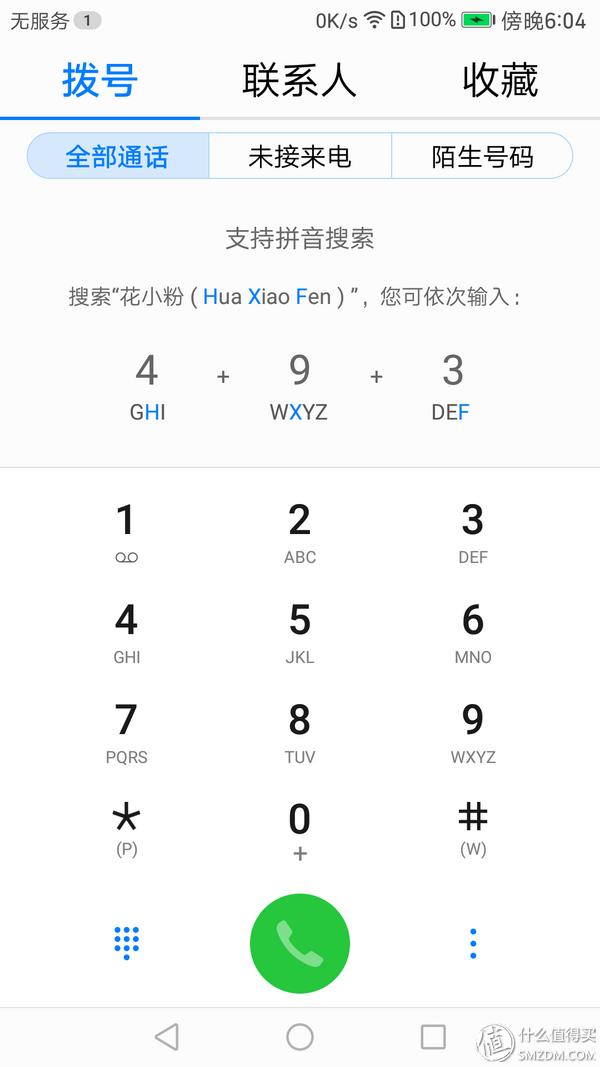Select the 拨号 tab
This screenshot has height=1067, width=600.
pos(100,80)
